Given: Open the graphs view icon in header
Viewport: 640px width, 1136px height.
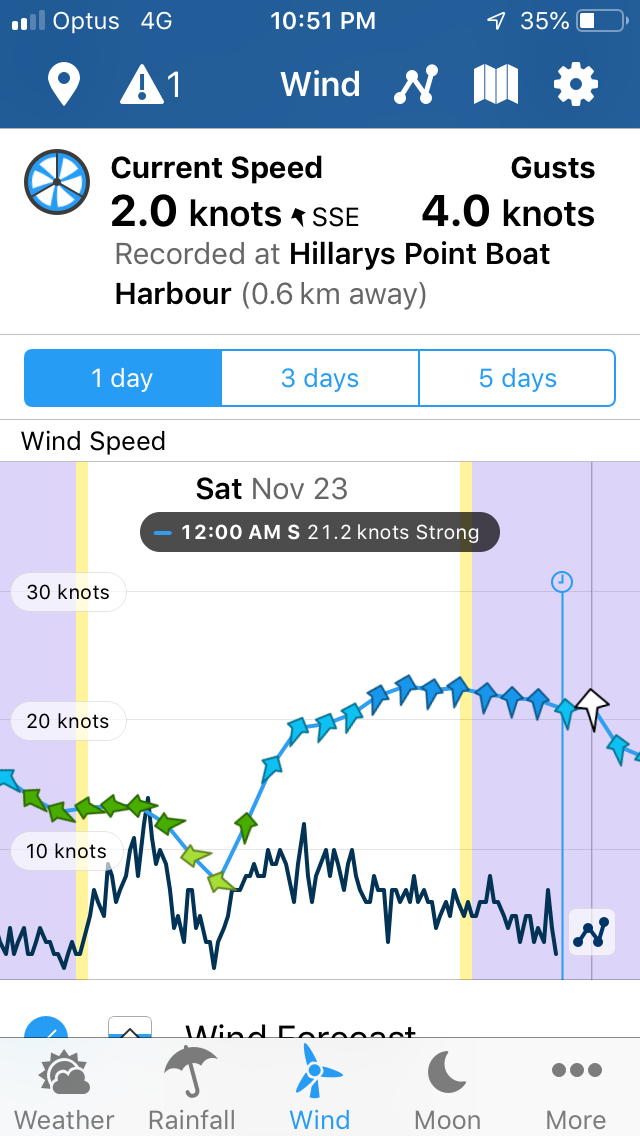Looking at the screenshot, I should (x=416, y=85).
